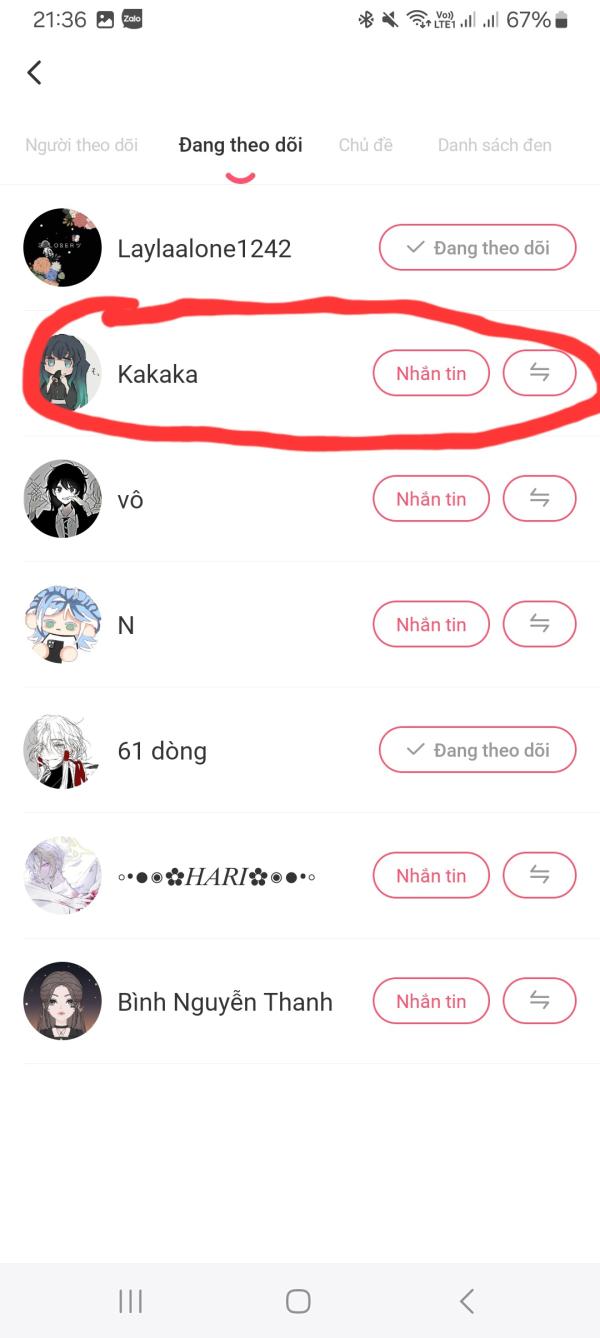Message Bình Nguyễn Thanh
The height and width of the screenshot is (1338, 600).
click(431, 1001)
